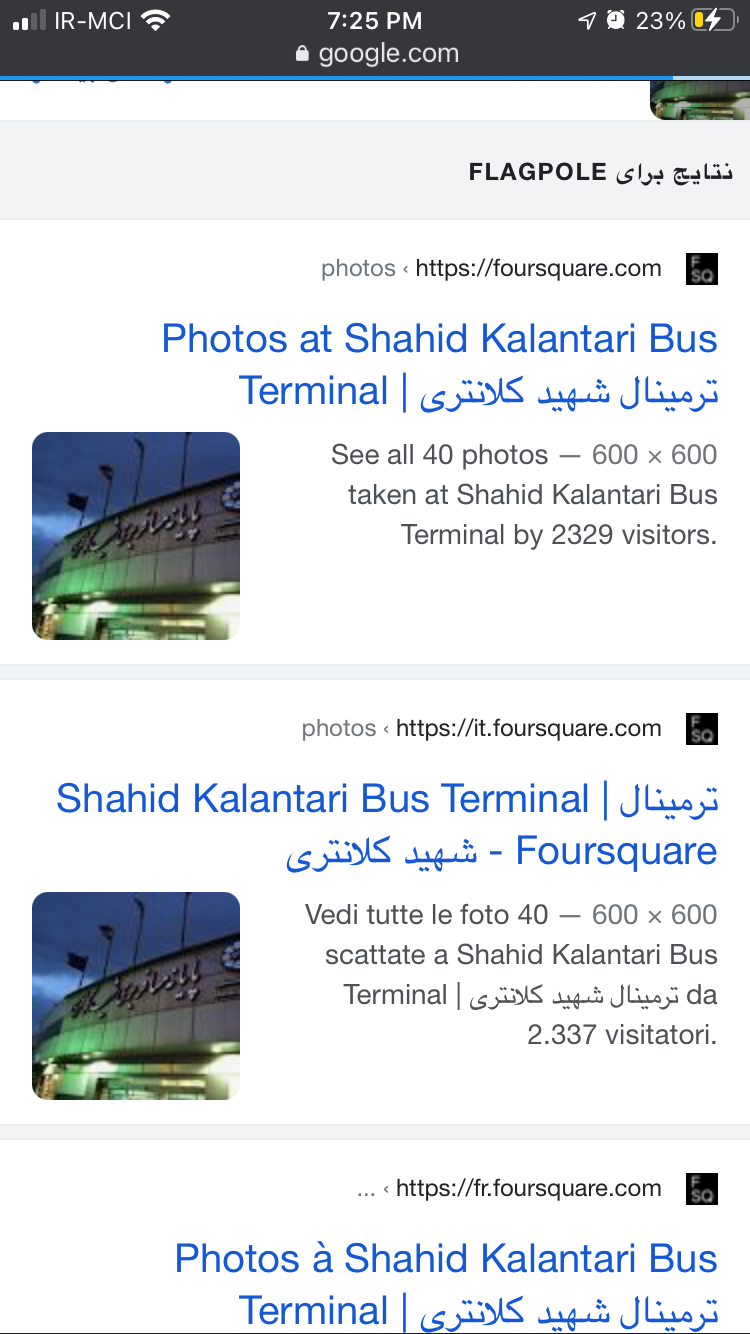Screen dimensions: 750x1334
Task: Open thumbnail of the foursquare.com photos result
Action: [136, 535]
